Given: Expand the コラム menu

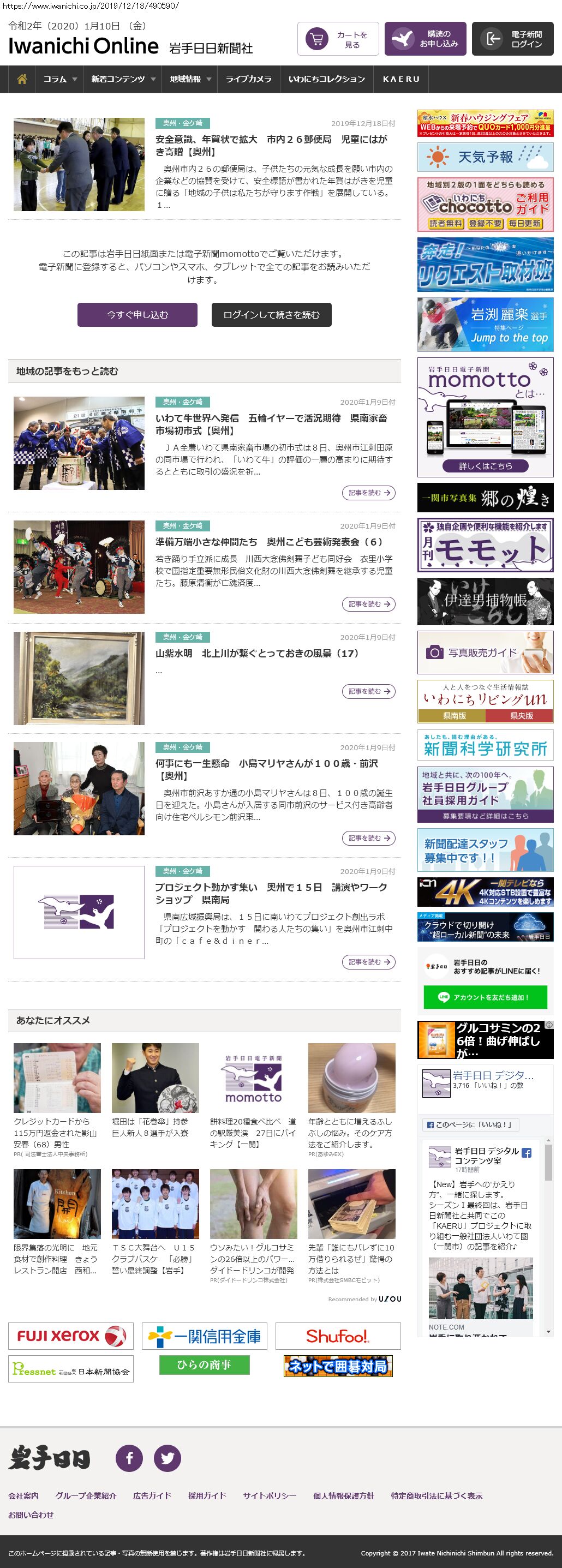Looking at the screenshot, I should pos(59,79).
